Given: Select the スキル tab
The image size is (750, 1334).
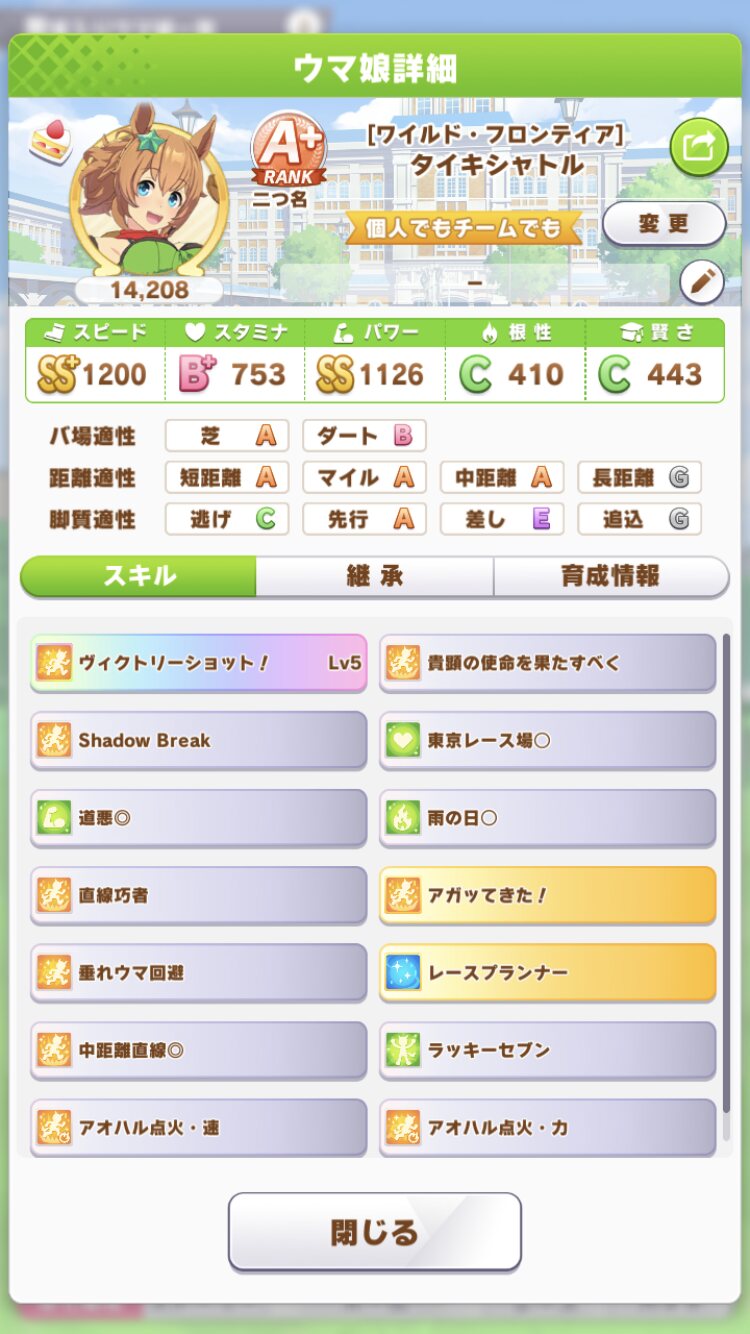Looking at the screenshot, I should point(139,576).
